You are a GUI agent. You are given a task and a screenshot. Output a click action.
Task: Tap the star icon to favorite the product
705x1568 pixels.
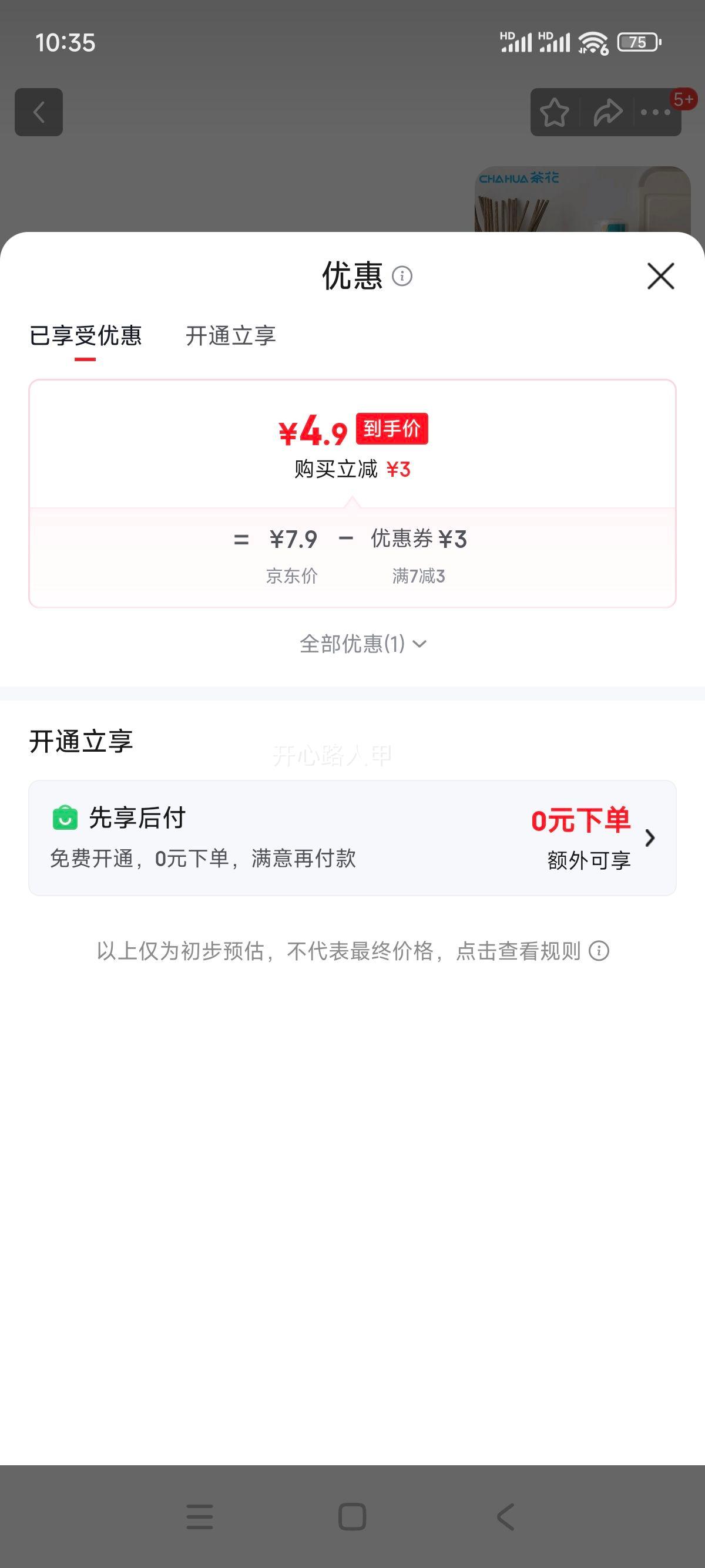[x=556, y=113]
